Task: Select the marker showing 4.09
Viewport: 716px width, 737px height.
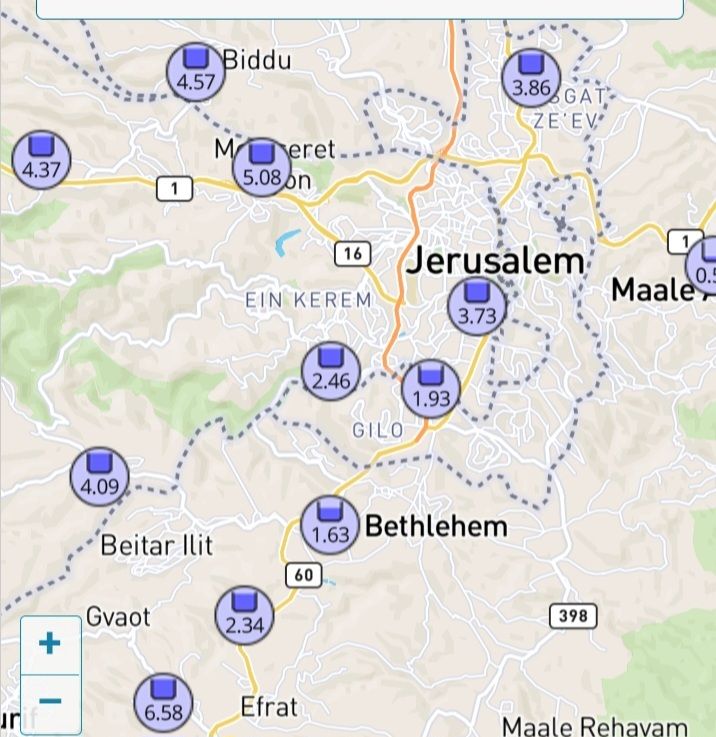Action: coord(99,477)
